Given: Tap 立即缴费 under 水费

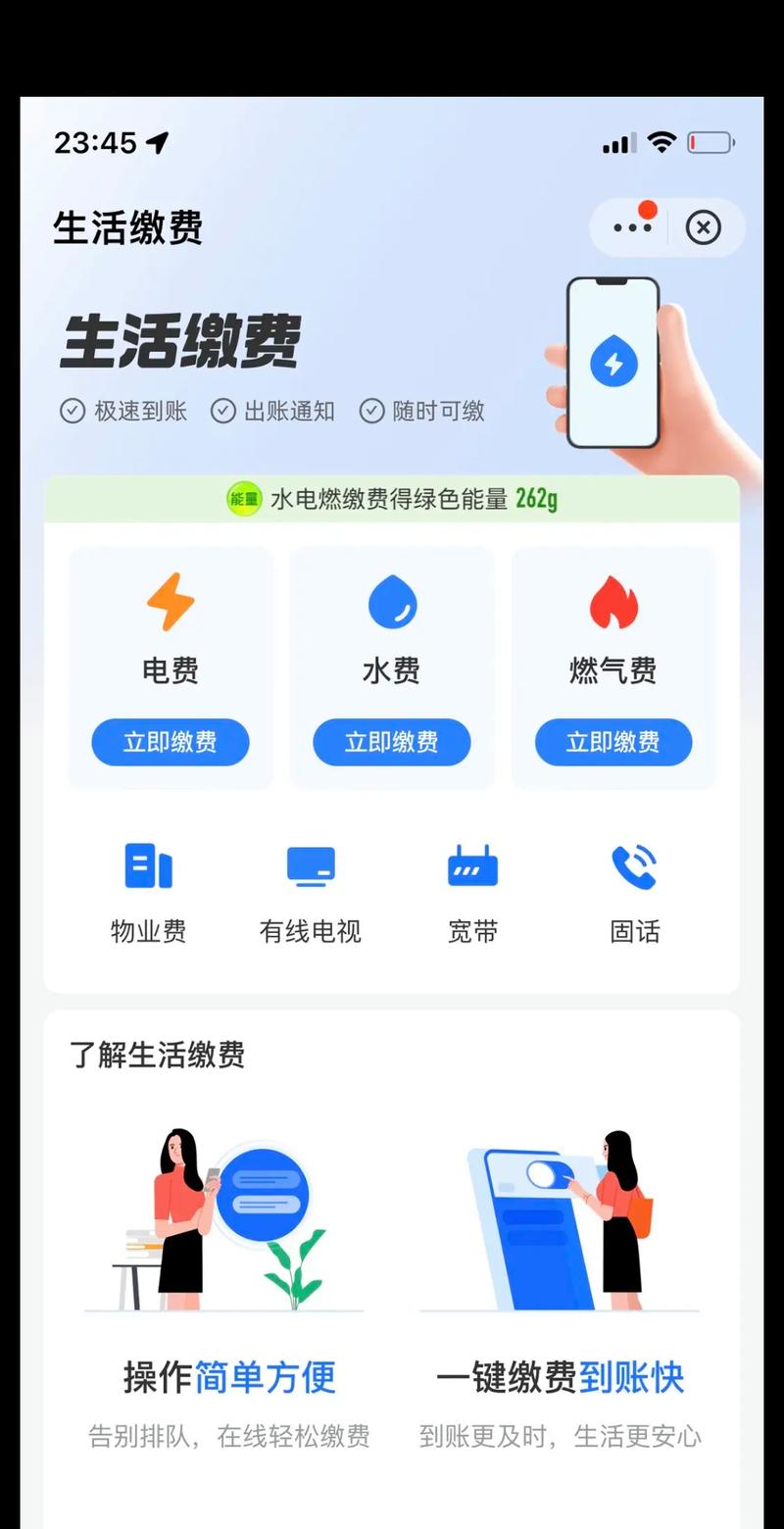Looking at the screenshot, I should 392,742.
